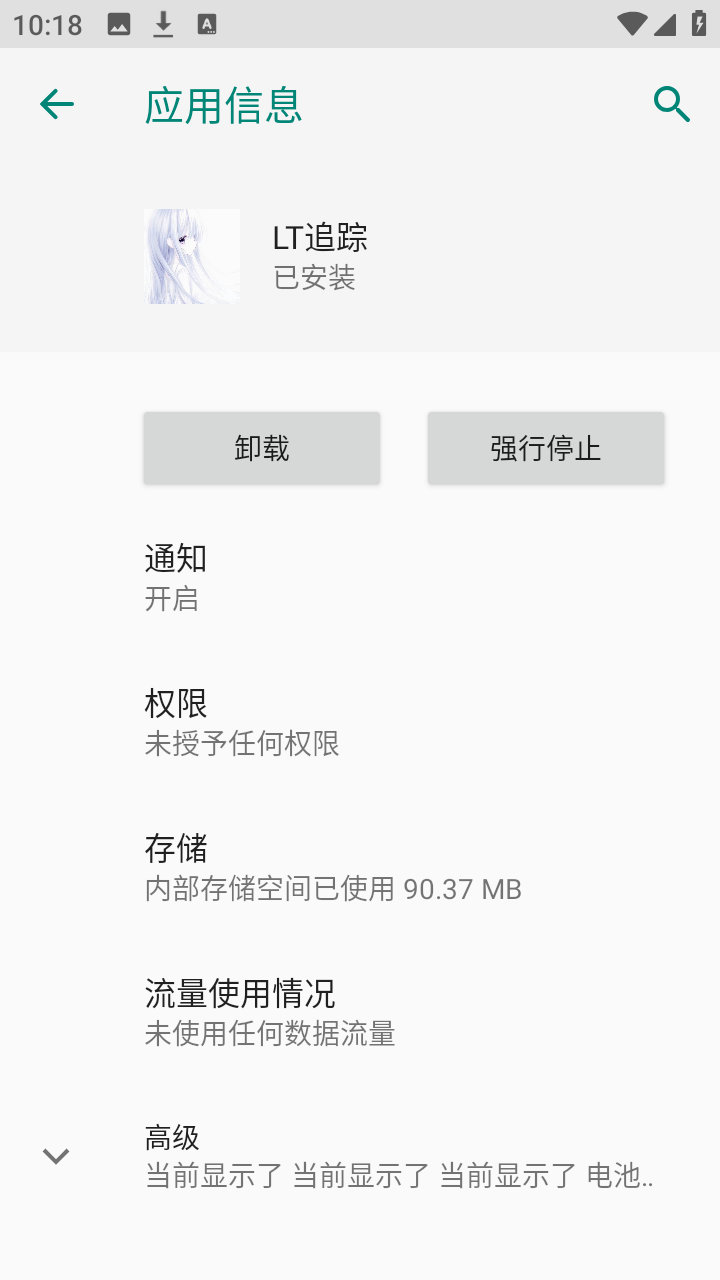Open 权限 permissions settings
This screenshot has width=720, height=1280.
360,722
